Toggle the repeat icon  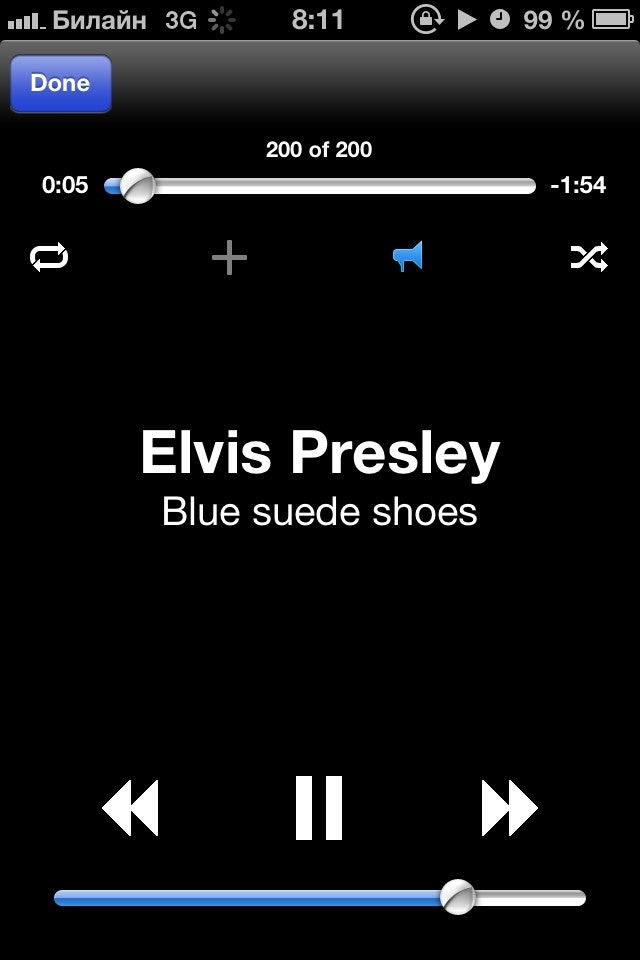[x=50, y=258]
